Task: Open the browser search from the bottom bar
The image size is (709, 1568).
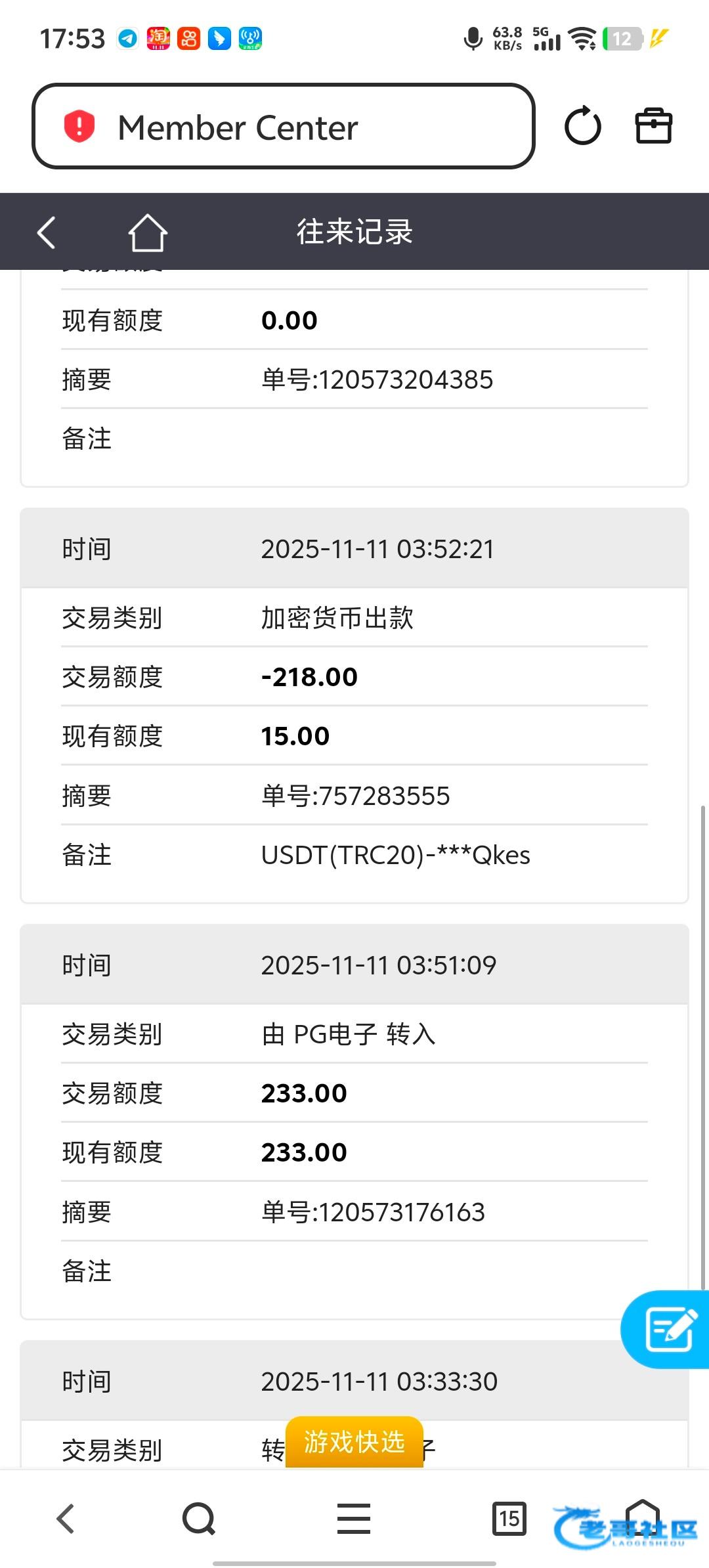Action: [x=199, y=1519]
